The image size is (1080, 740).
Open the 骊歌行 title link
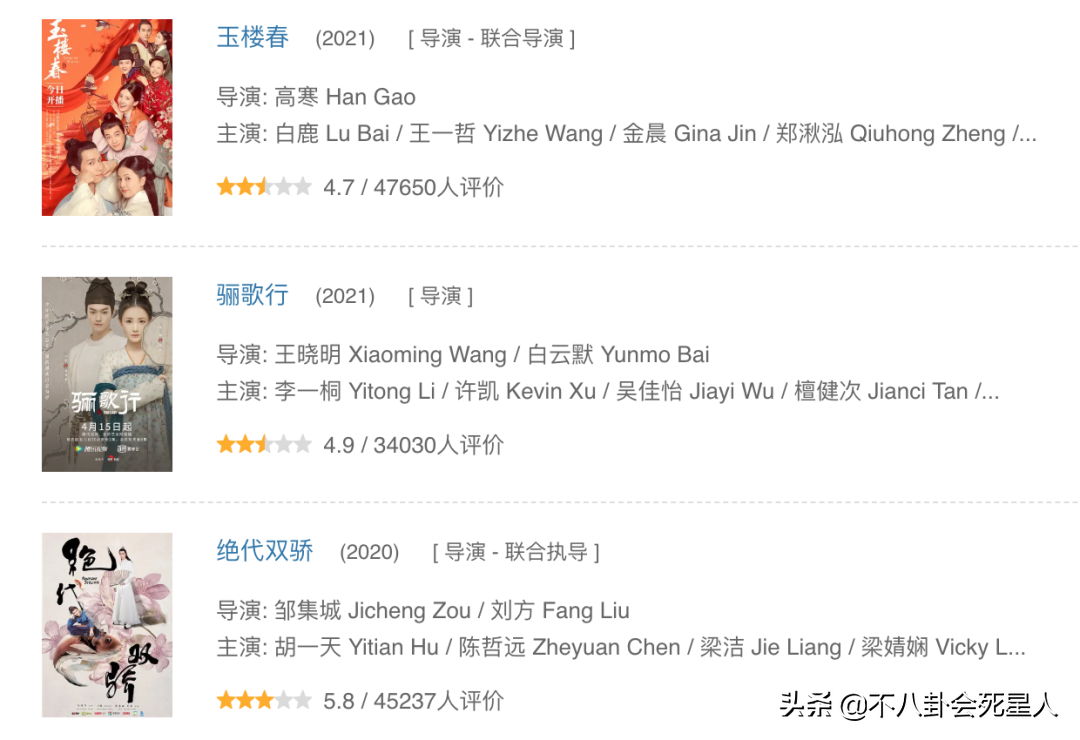coord(252,295)
